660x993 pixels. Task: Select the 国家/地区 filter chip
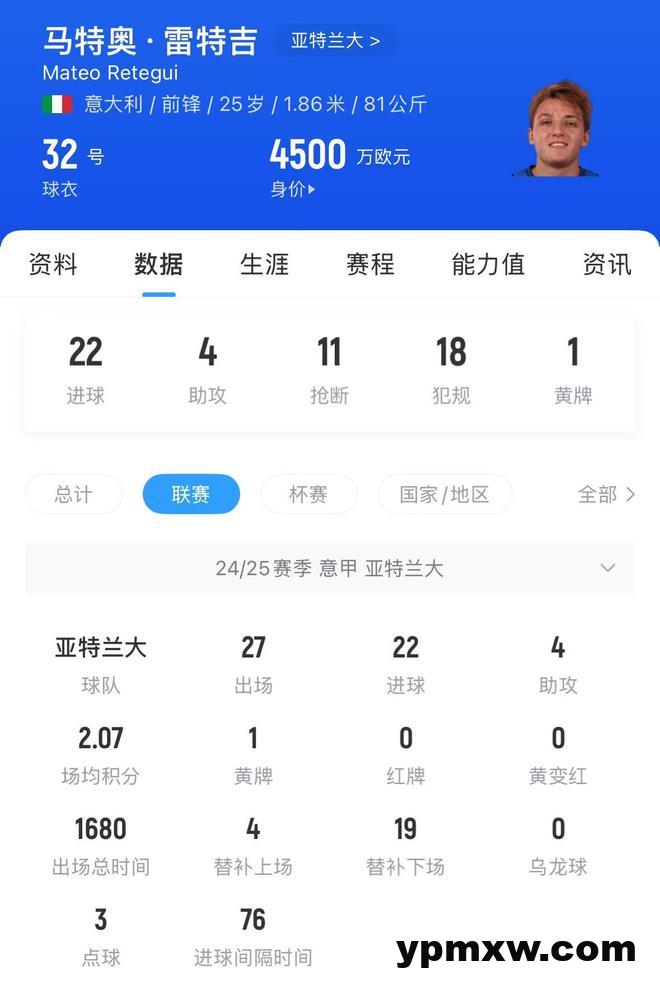click(444, 494)
